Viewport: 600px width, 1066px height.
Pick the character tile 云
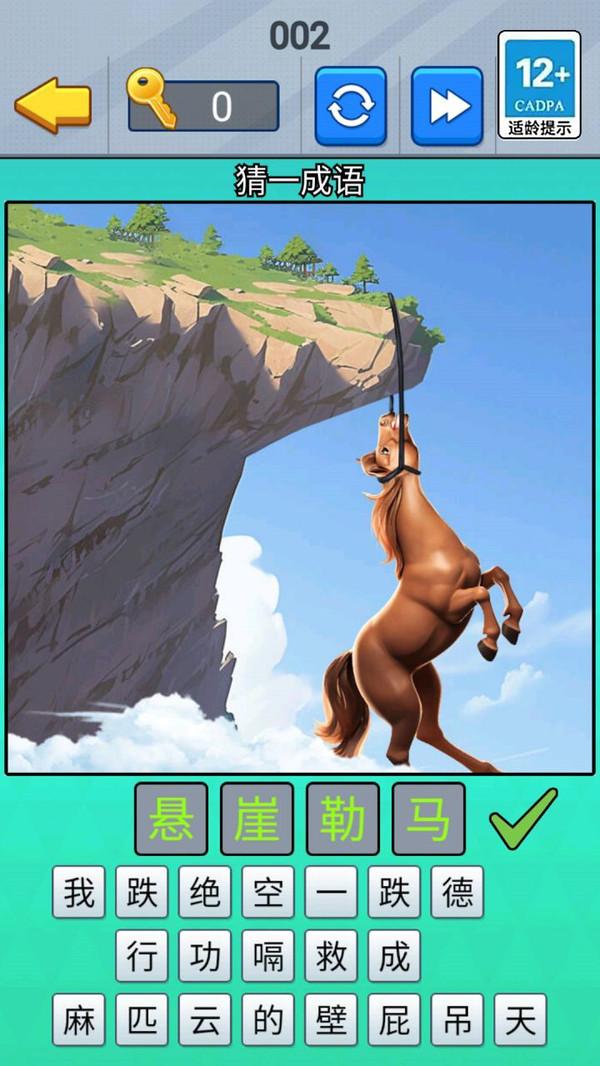[205, 1020]
